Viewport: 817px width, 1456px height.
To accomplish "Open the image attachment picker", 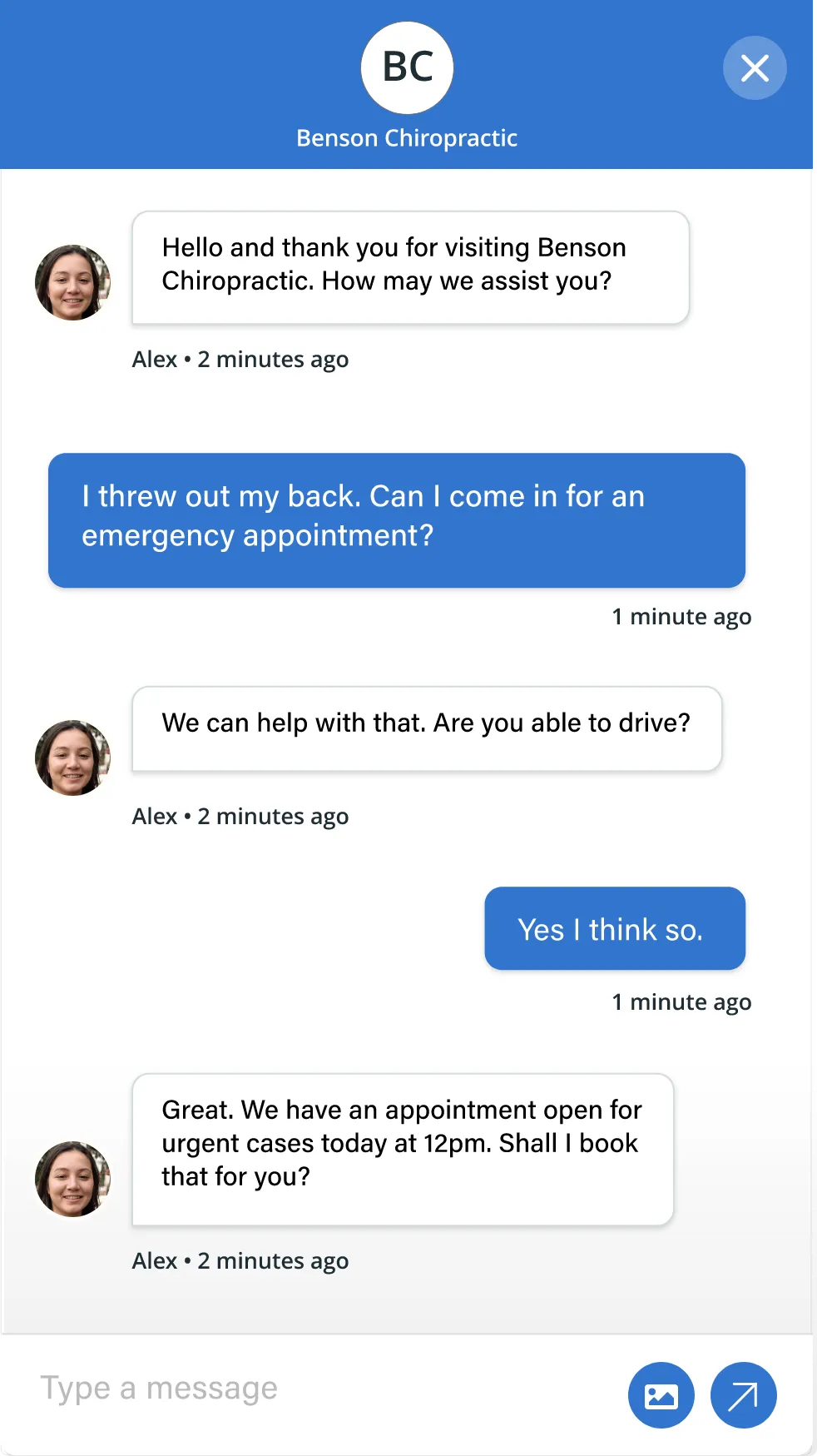I will [x=660, y=1394].
